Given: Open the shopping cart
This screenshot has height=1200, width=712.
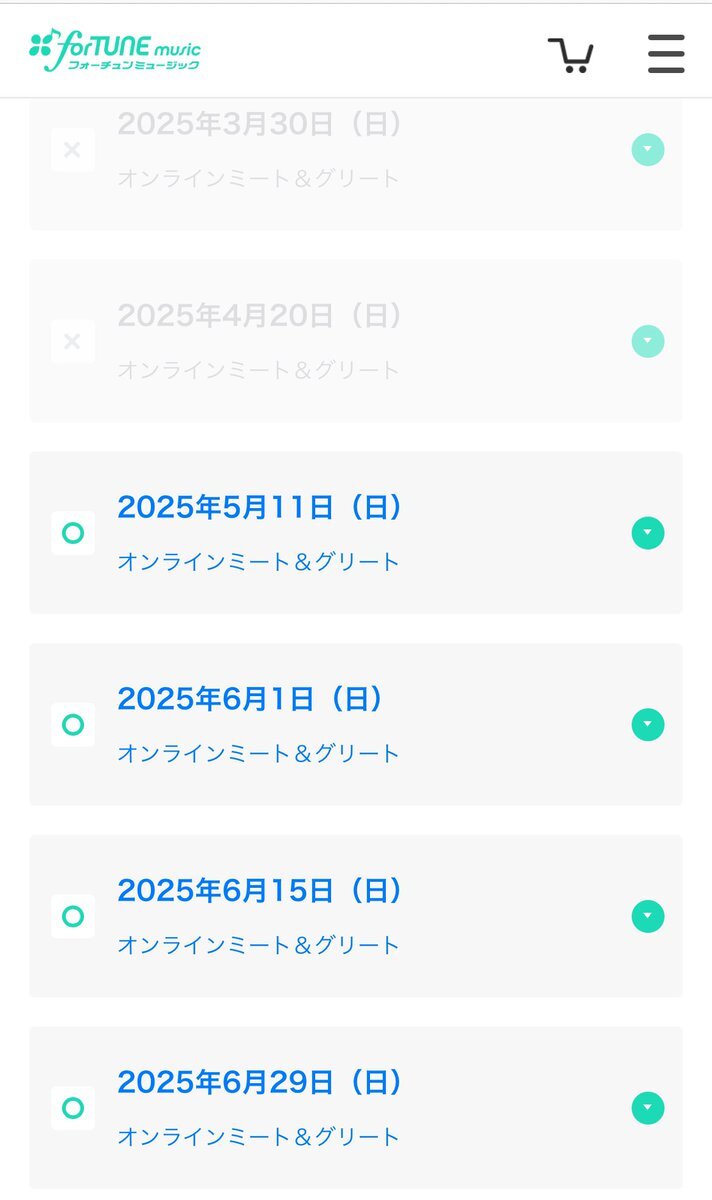Looking at the screenshot, I should (x=571, y=55).
